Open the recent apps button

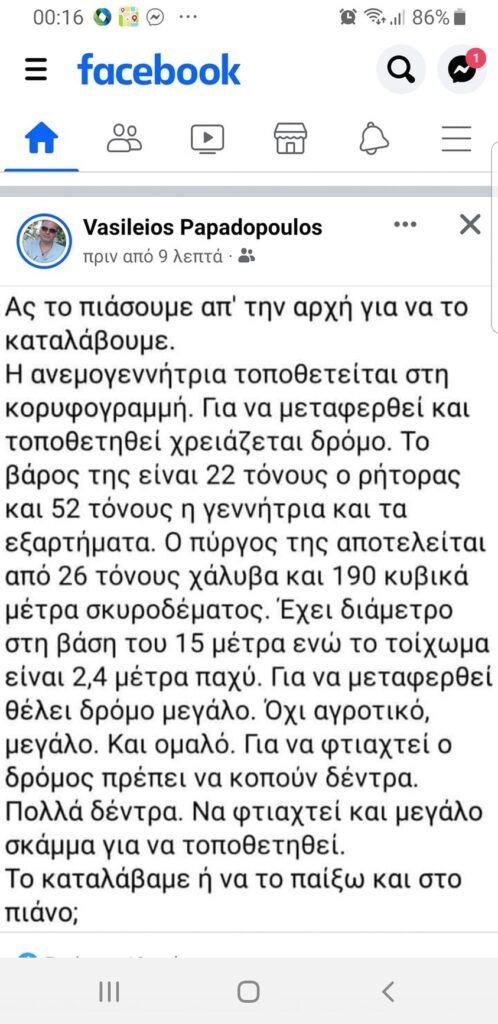tap(109, 992)
